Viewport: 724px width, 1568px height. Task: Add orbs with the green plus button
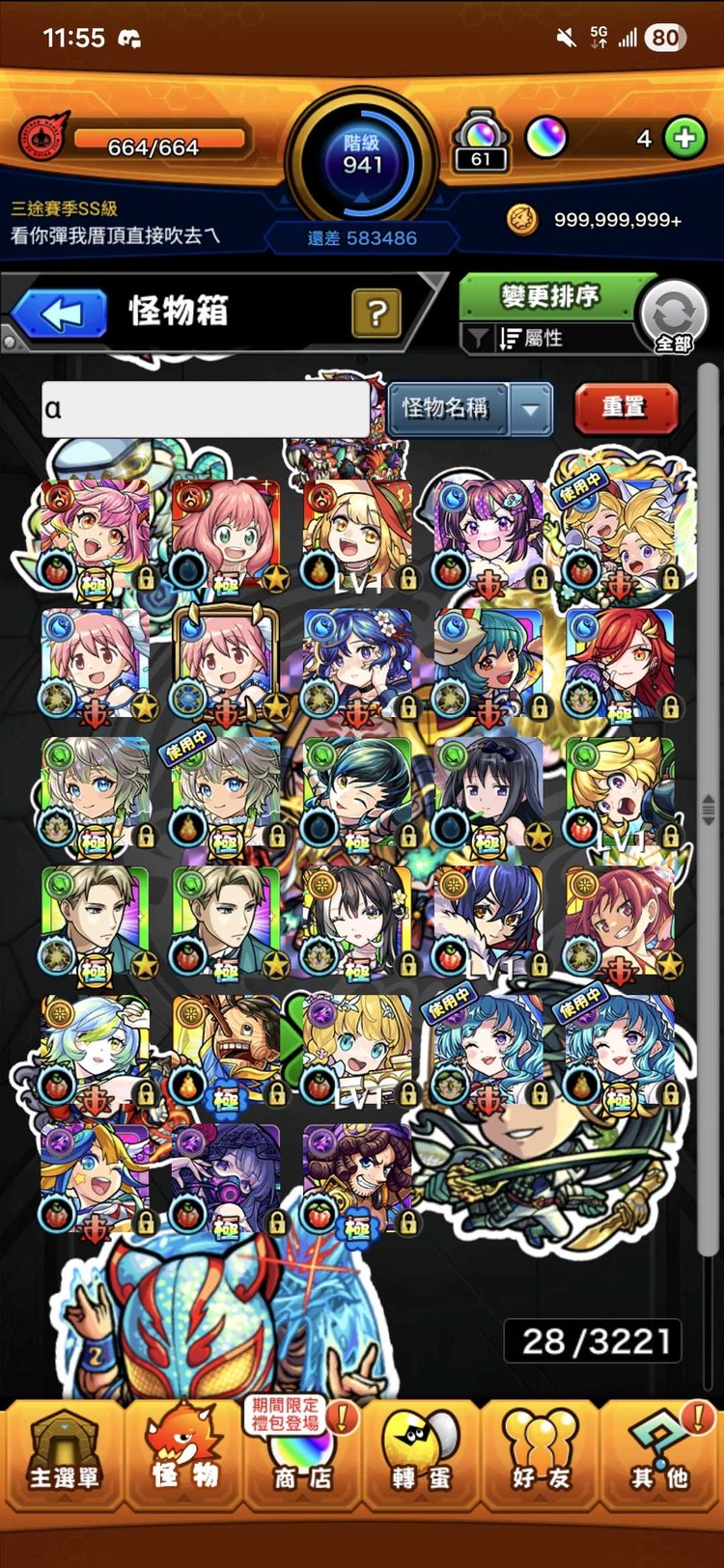(684, 138)
